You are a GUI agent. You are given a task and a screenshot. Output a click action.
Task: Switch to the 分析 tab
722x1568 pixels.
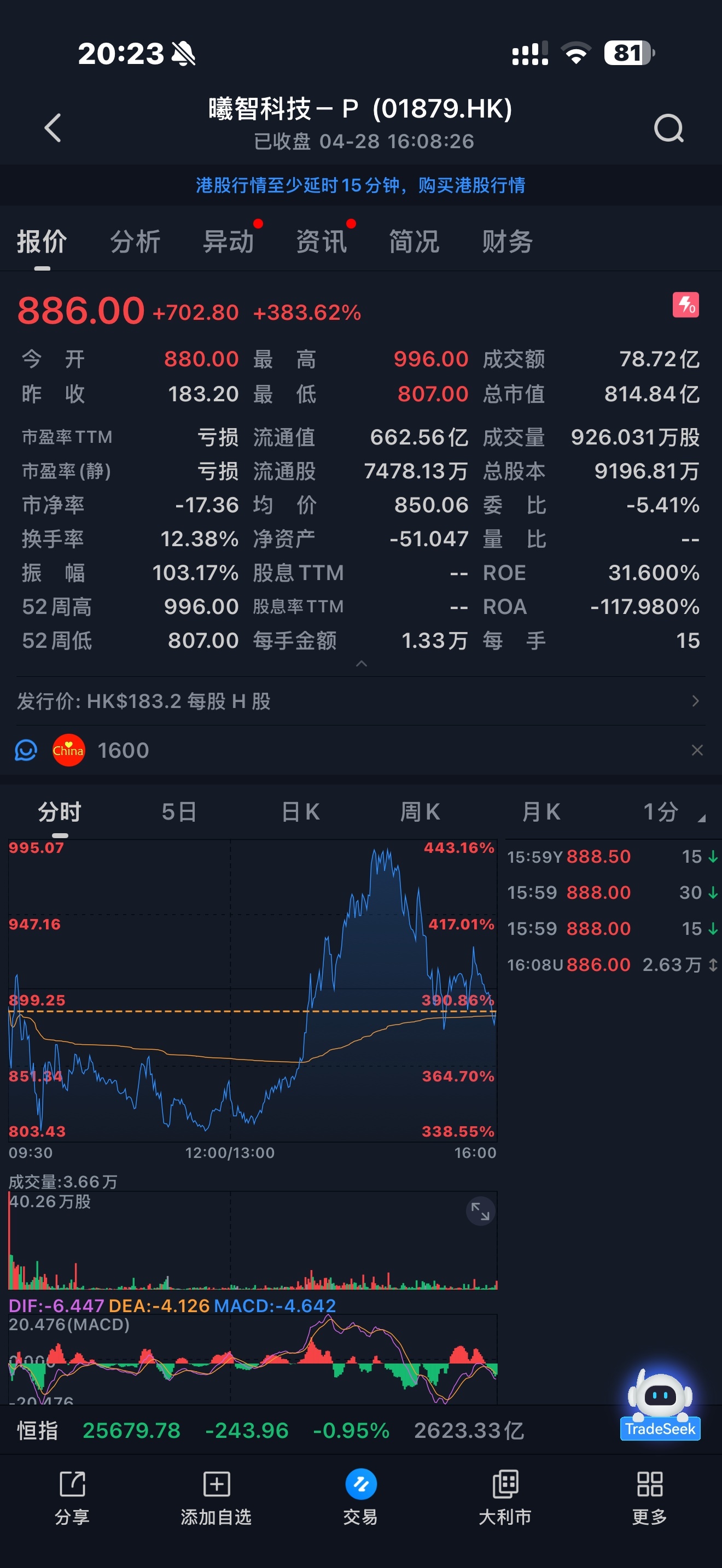135,242
